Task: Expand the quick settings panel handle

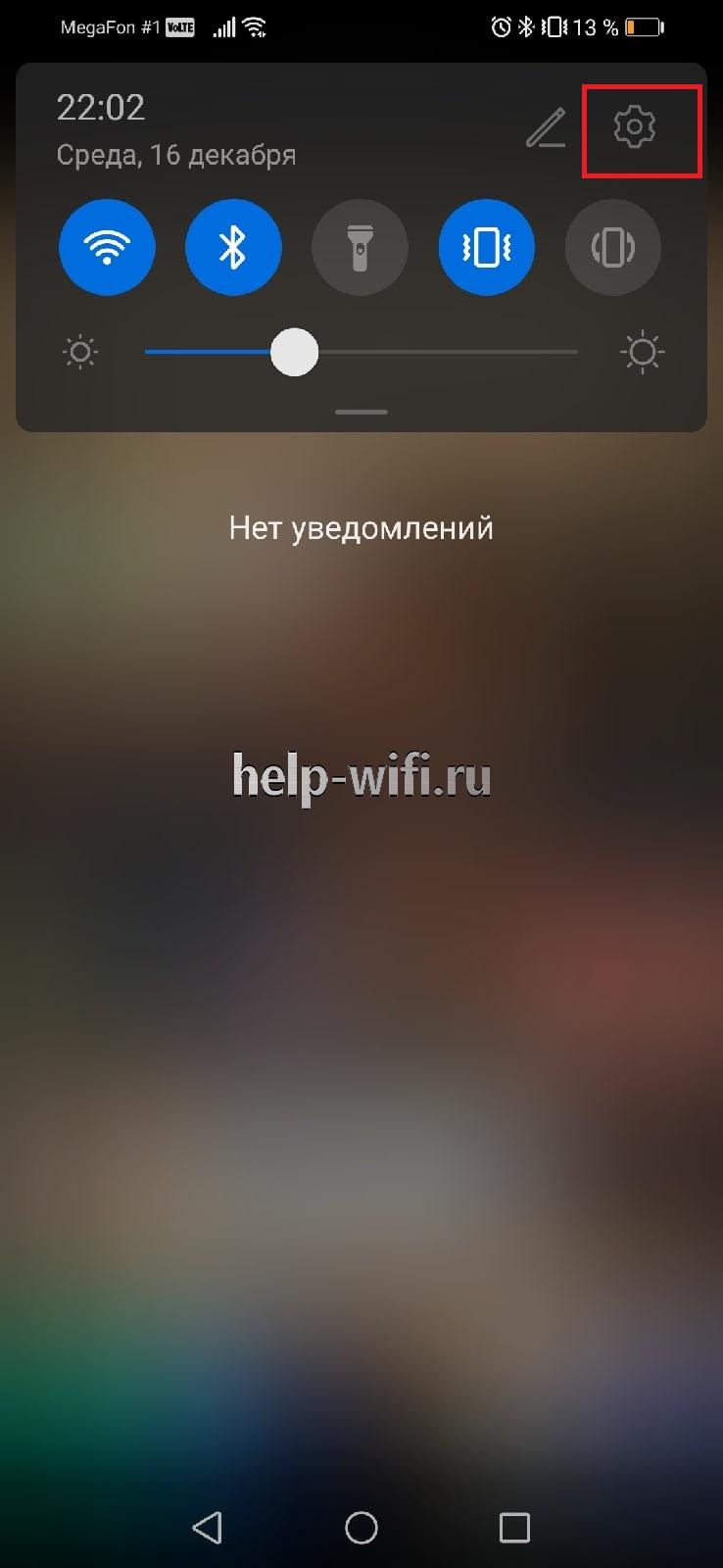Action: pyautogui.click(x=361, y=413)
